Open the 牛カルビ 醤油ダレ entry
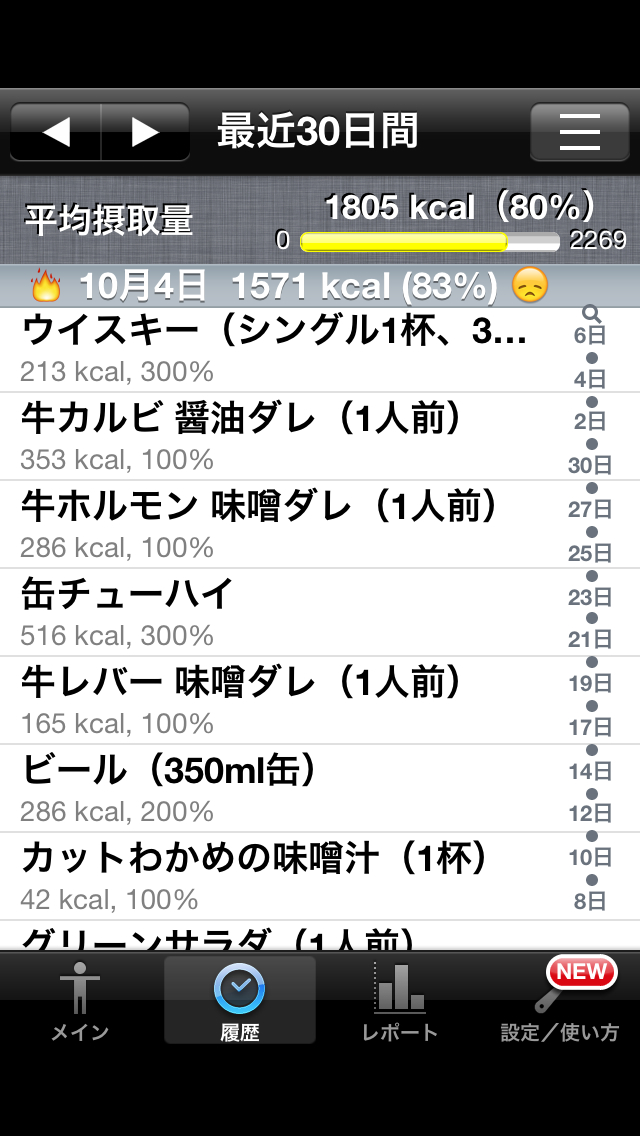Viewport: 640px width, 1136px height. point(280,437)
